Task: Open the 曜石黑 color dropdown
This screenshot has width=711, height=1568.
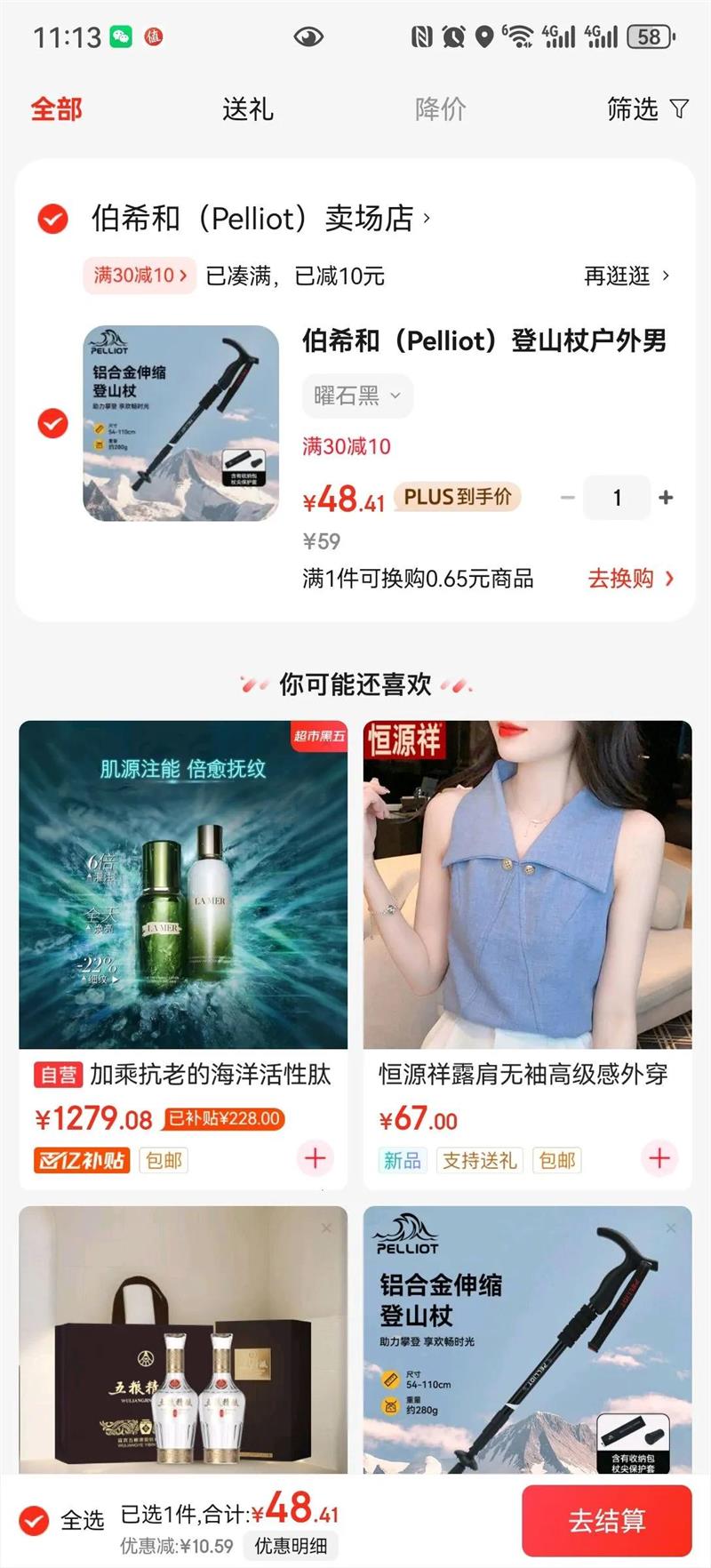Action: coord(357,396)
